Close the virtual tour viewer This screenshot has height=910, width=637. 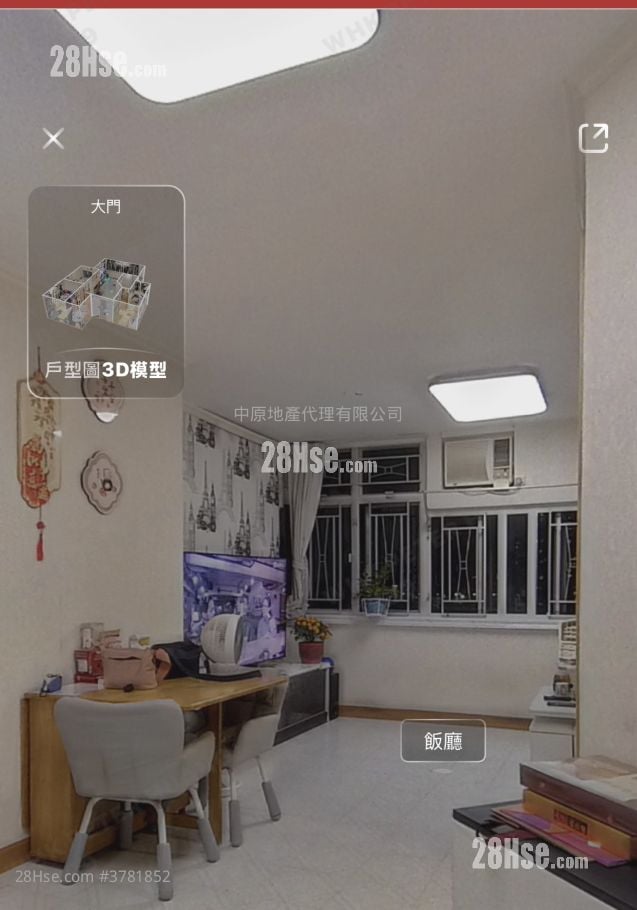tap(53, 139)
